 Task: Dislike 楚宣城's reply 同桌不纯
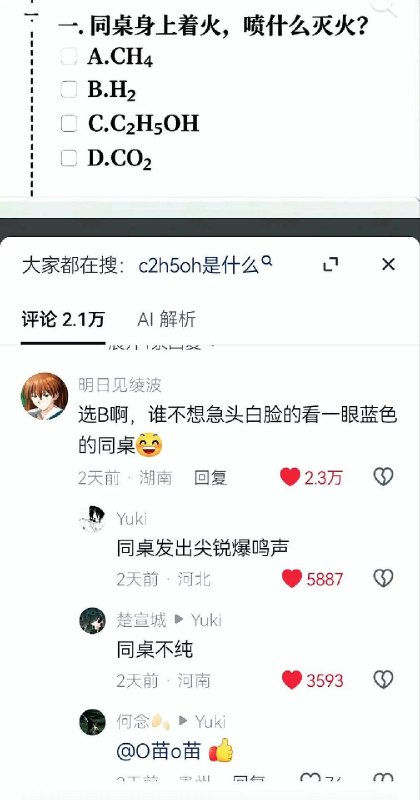pyautogui.click(x=383, y=680)
